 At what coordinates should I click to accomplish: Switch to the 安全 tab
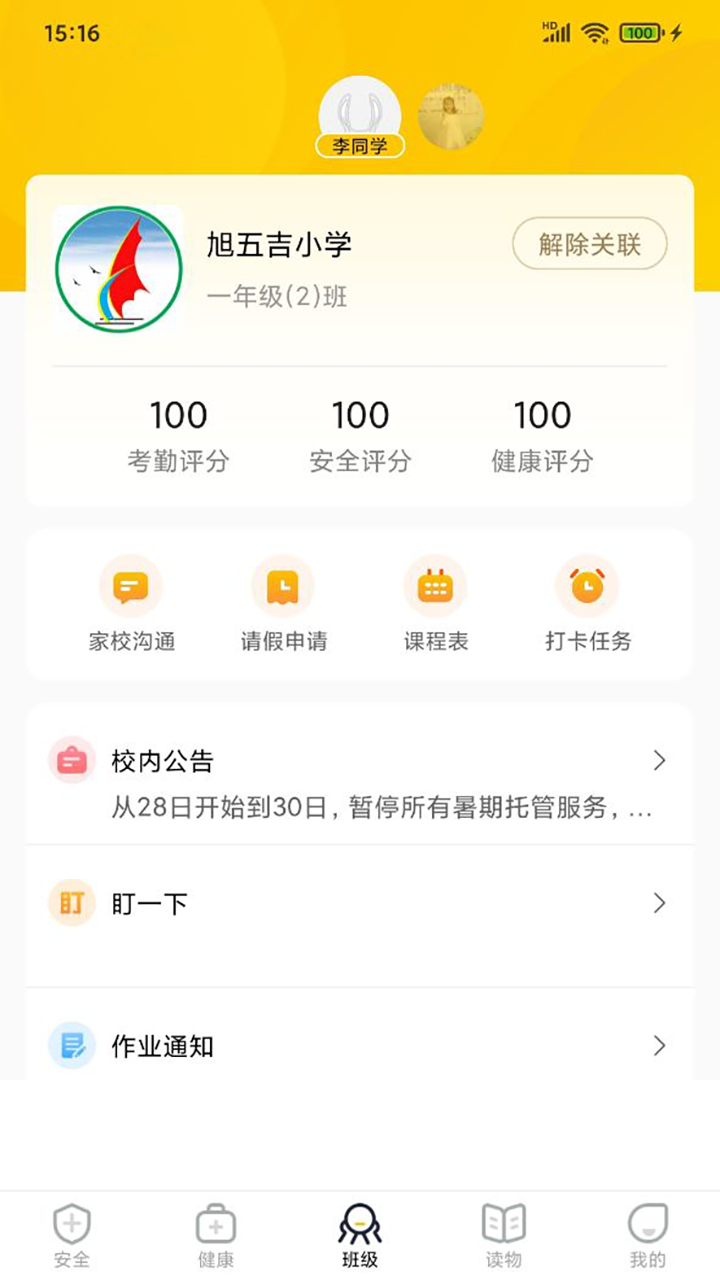[71, 1230]
